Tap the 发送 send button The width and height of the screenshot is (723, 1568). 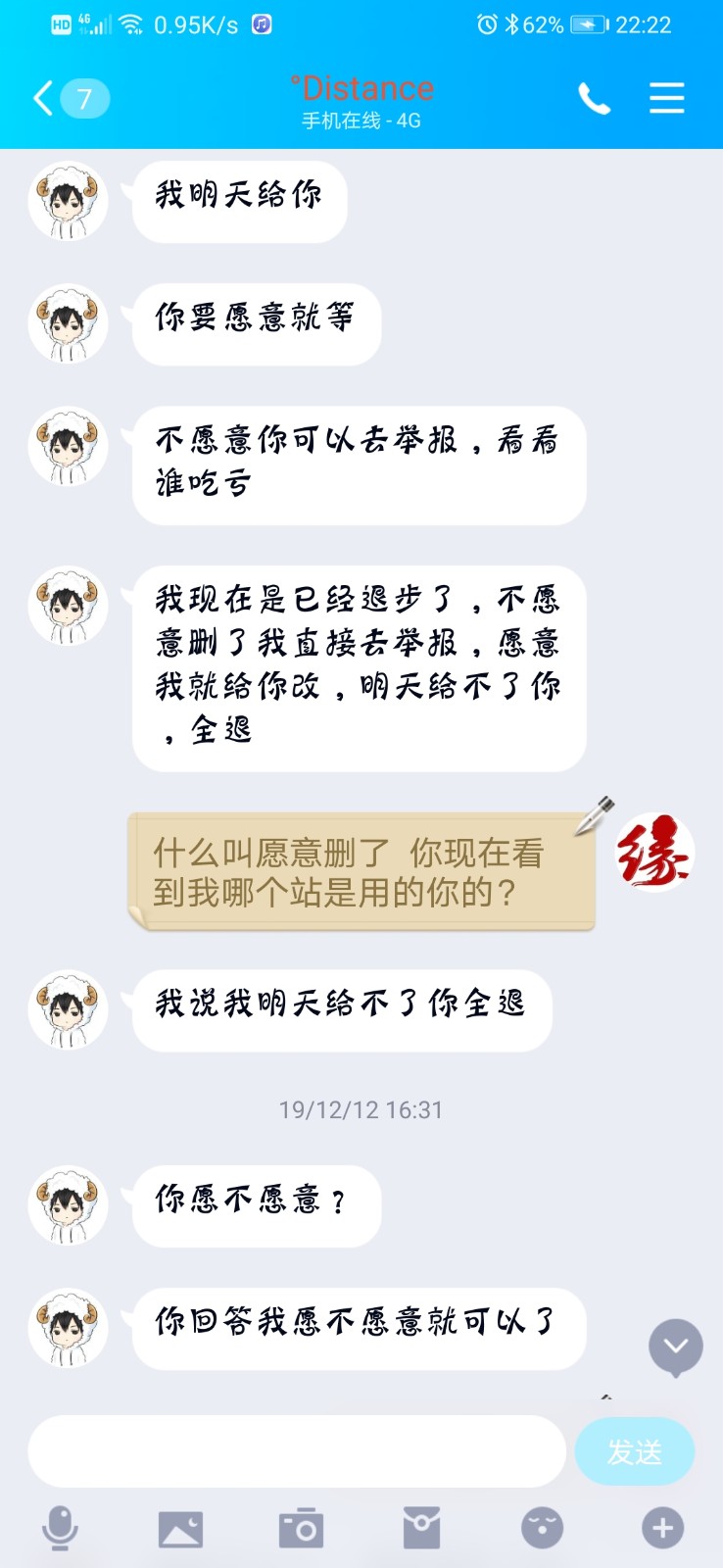coord(634,1451)
